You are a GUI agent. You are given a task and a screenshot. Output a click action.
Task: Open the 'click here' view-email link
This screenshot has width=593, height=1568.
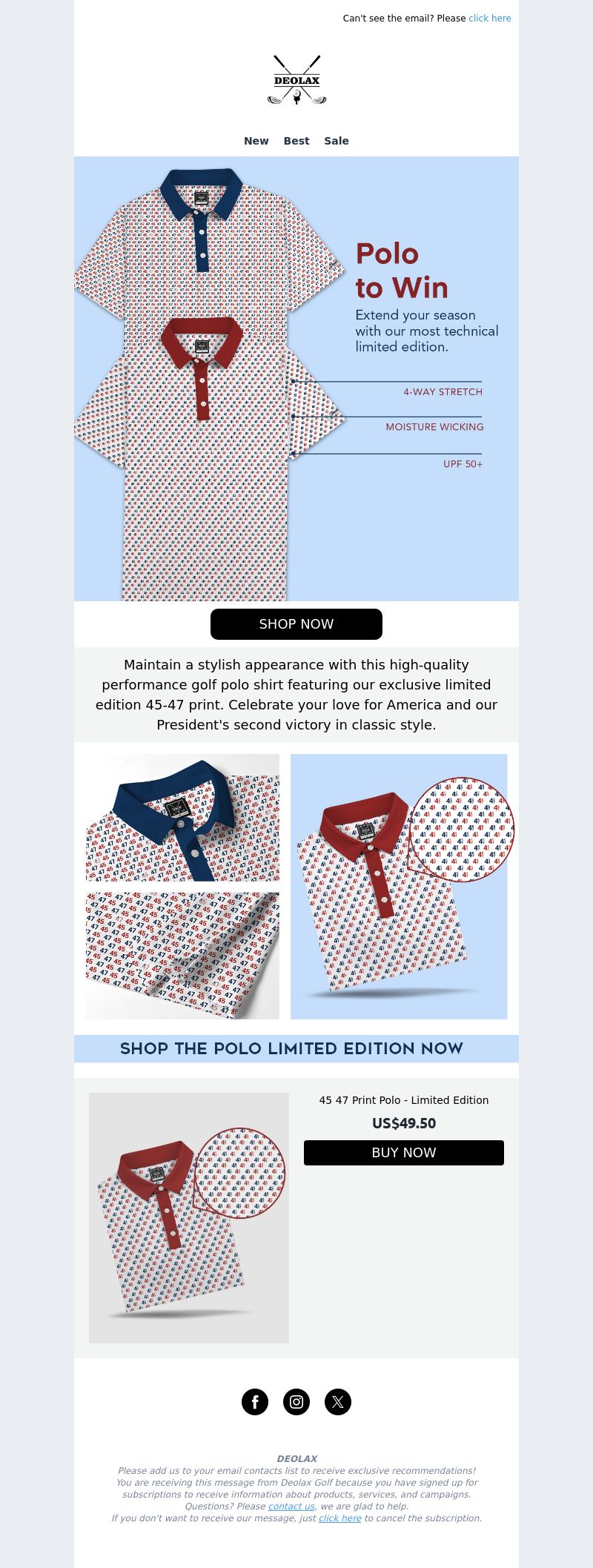489,19
